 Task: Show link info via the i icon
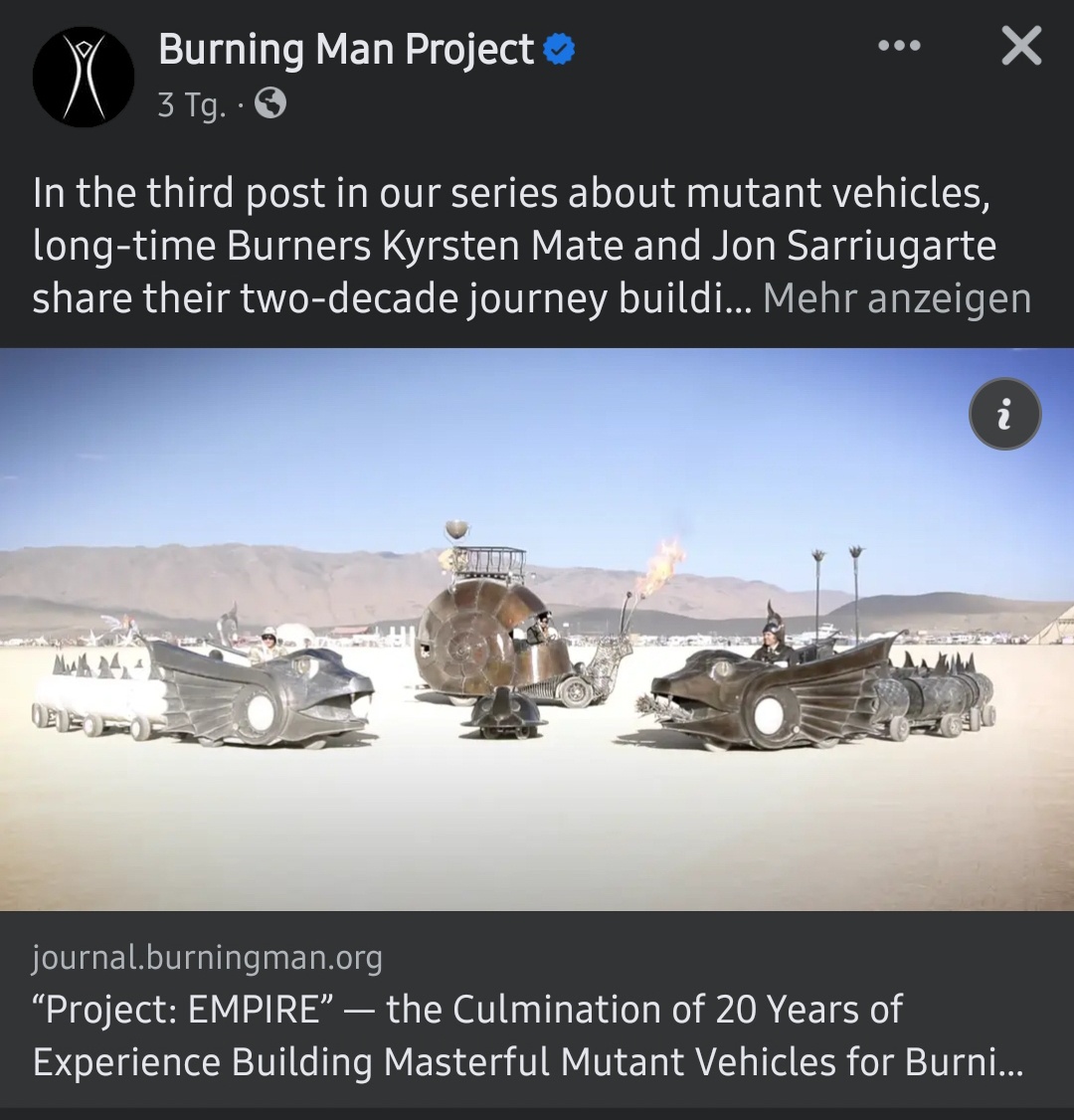[x=1004, y=414]
